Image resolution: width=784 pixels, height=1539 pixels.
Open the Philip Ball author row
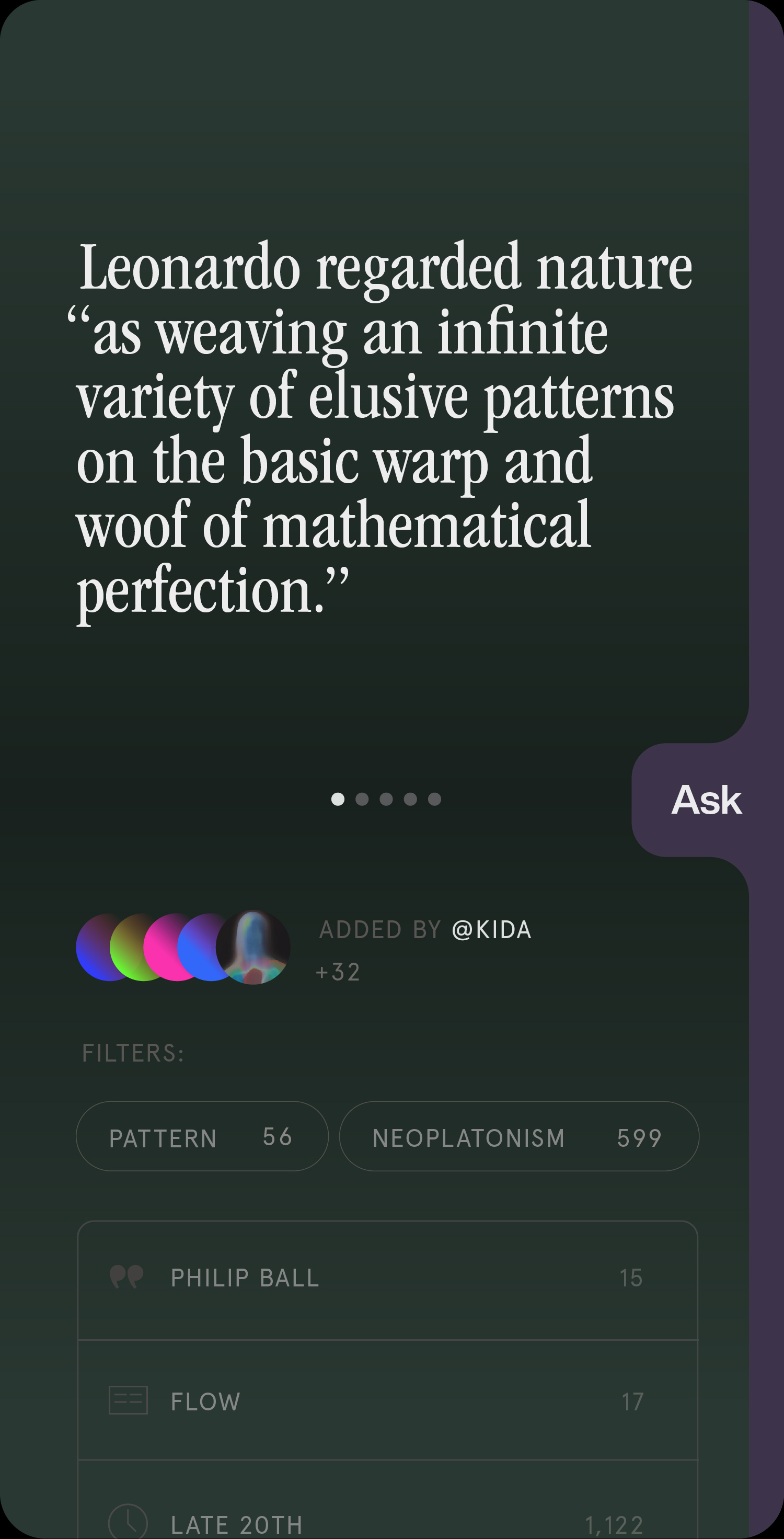(387, 1278)
